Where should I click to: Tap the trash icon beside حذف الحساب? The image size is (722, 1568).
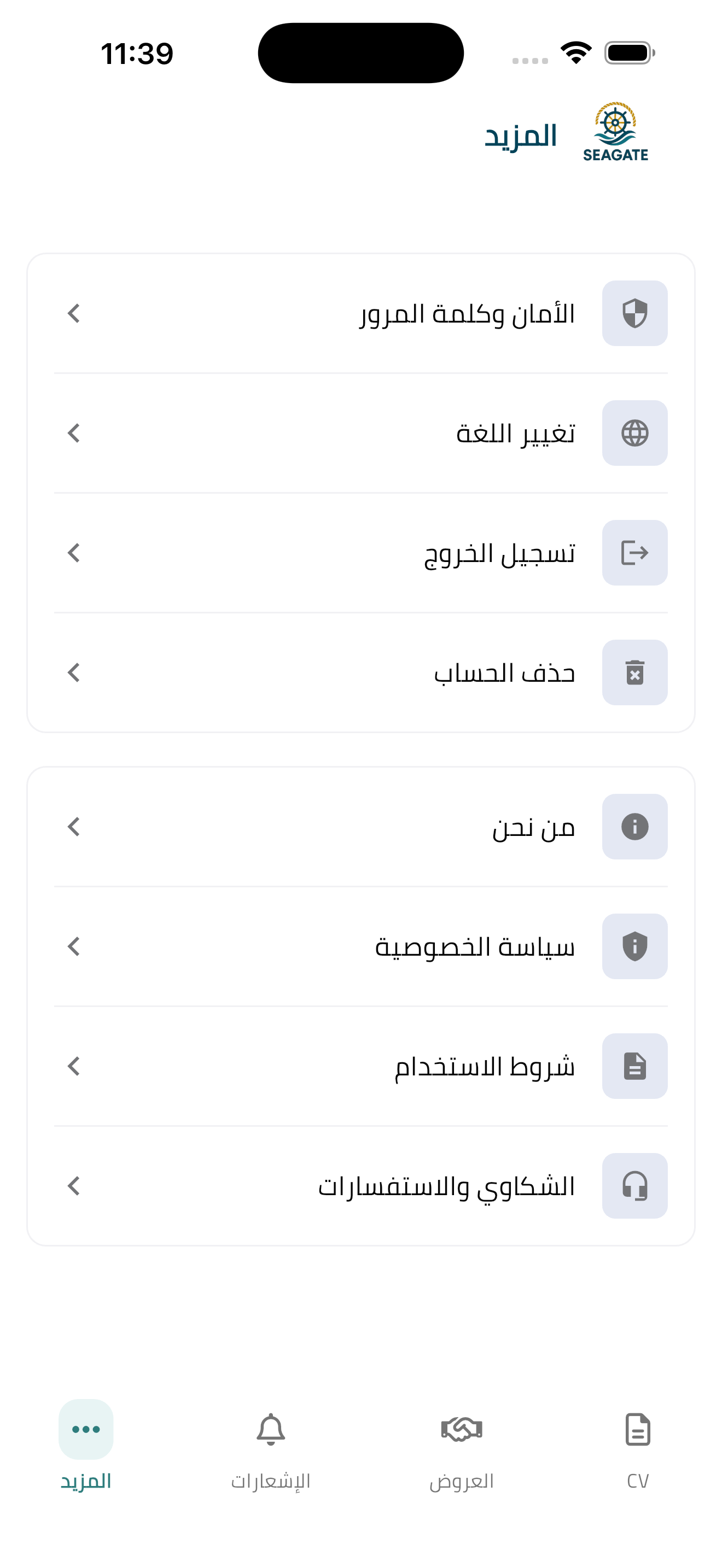[x=634, y=672]
